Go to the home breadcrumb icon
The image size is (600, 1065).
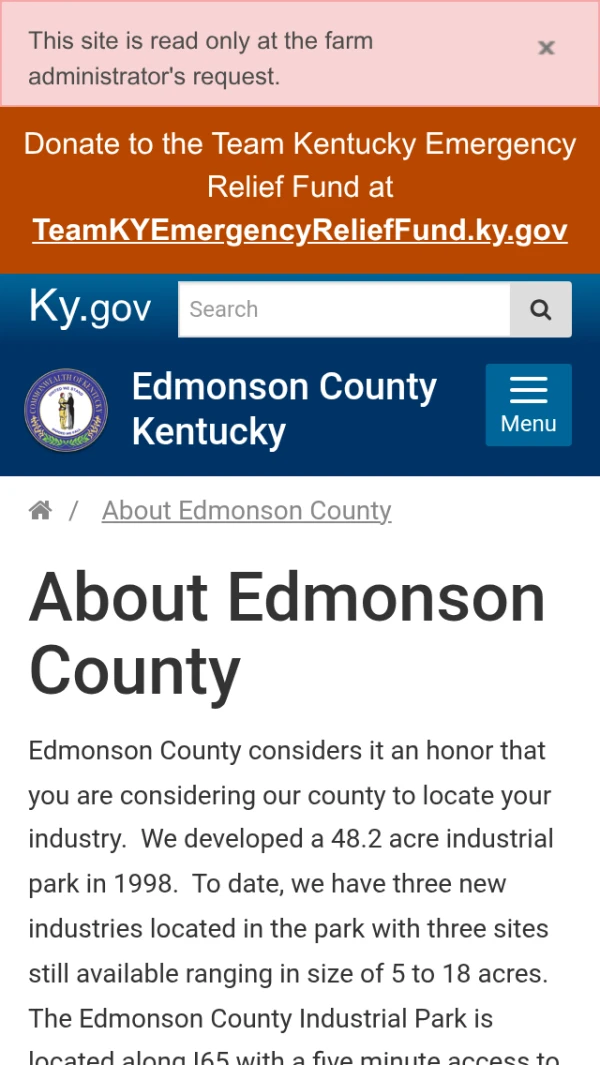pos(40,510)
